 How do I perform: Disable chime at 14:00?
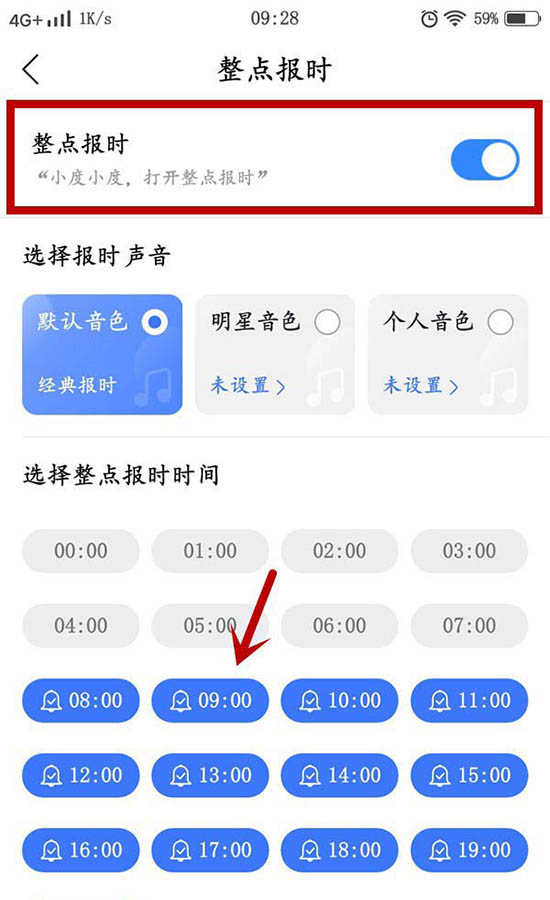(x=339, y=775)
